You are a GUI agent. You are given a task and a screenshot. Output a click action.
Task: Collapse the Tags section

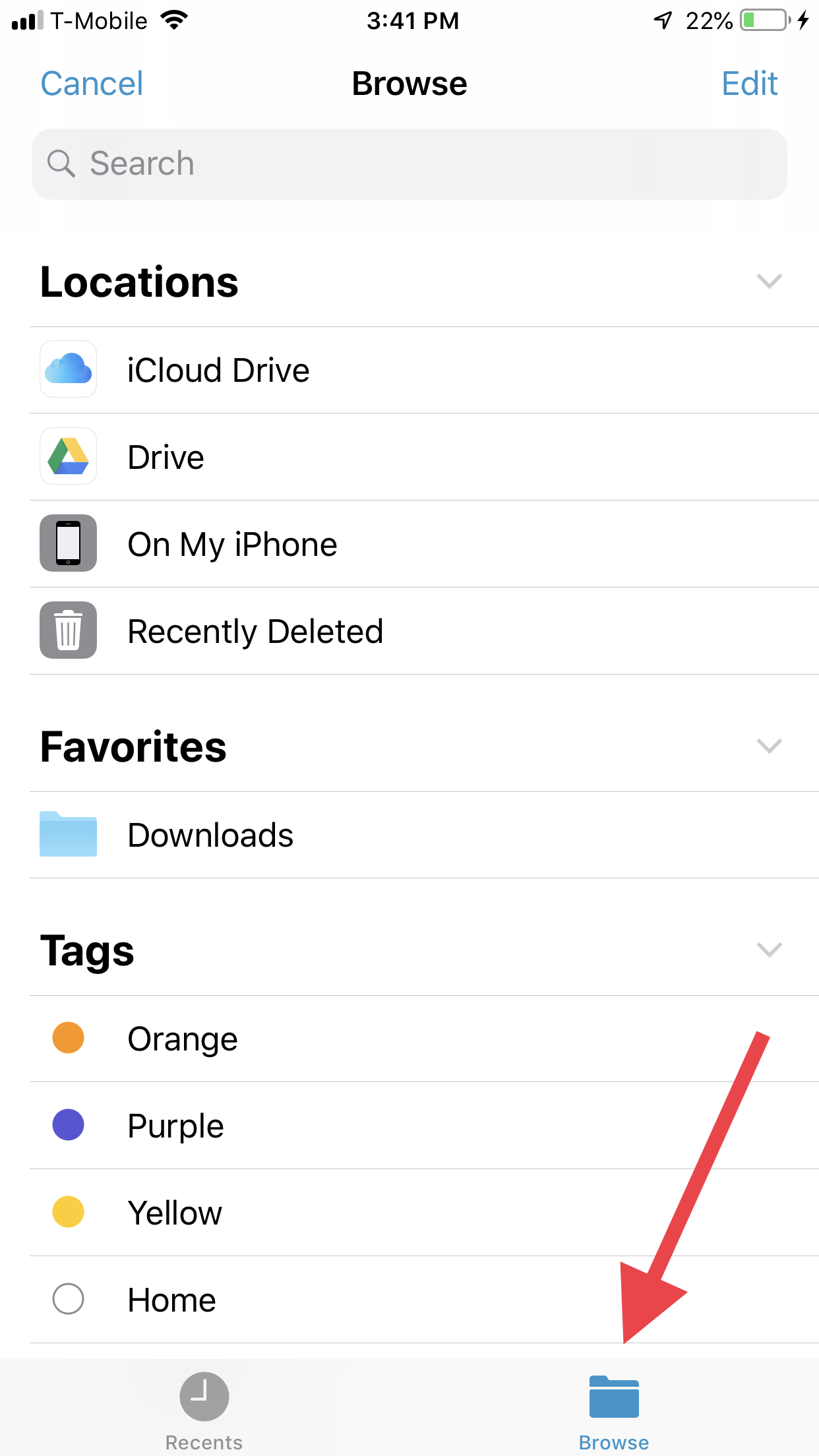point(769,950)
